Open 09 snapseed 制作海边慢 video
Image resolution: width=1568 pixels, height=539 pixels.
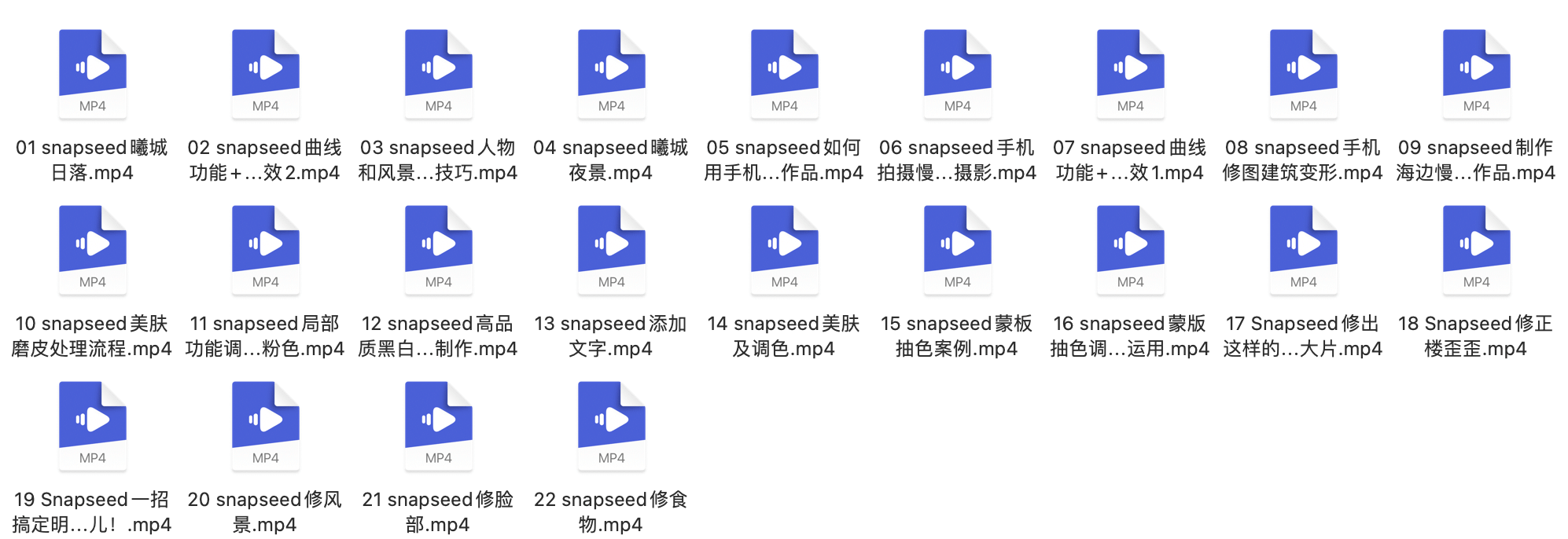[1477, 75]
